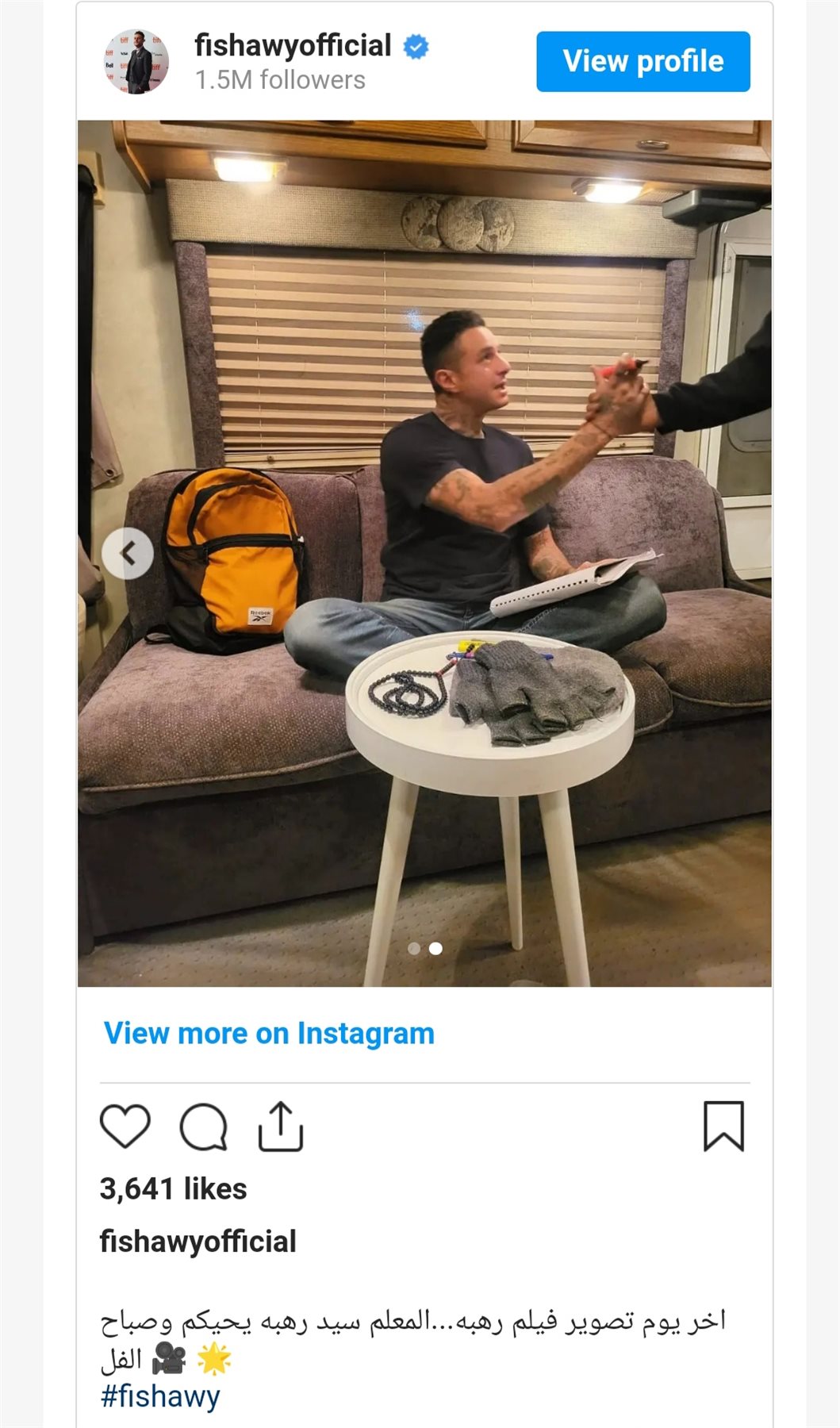Save the post with the bookmark icon
The height and width of the screenshot is (1428, 840).
pyautogui.click(x=723, y=1126)
